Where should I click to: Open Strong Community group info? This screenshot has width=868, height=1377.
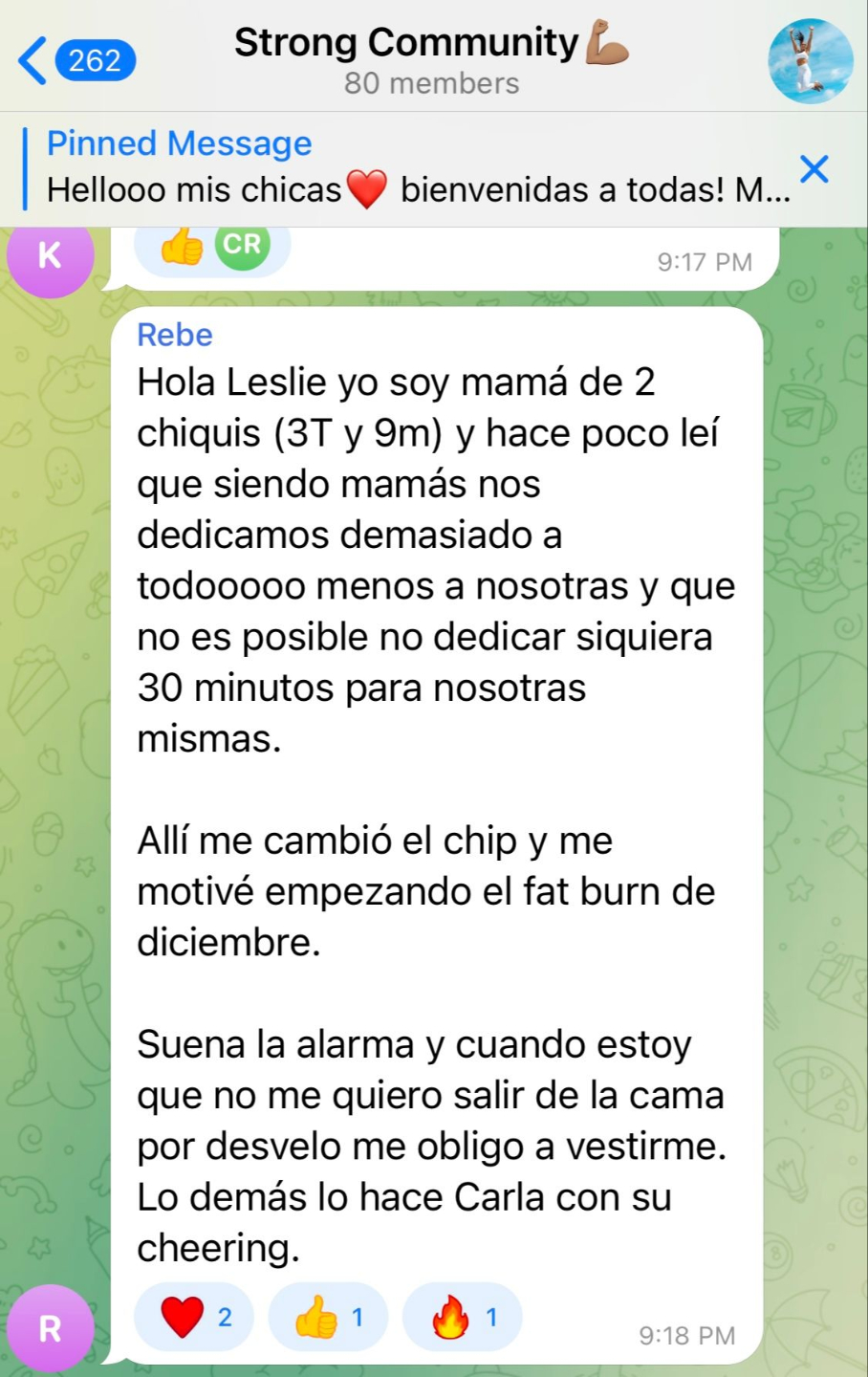(431, 59)
